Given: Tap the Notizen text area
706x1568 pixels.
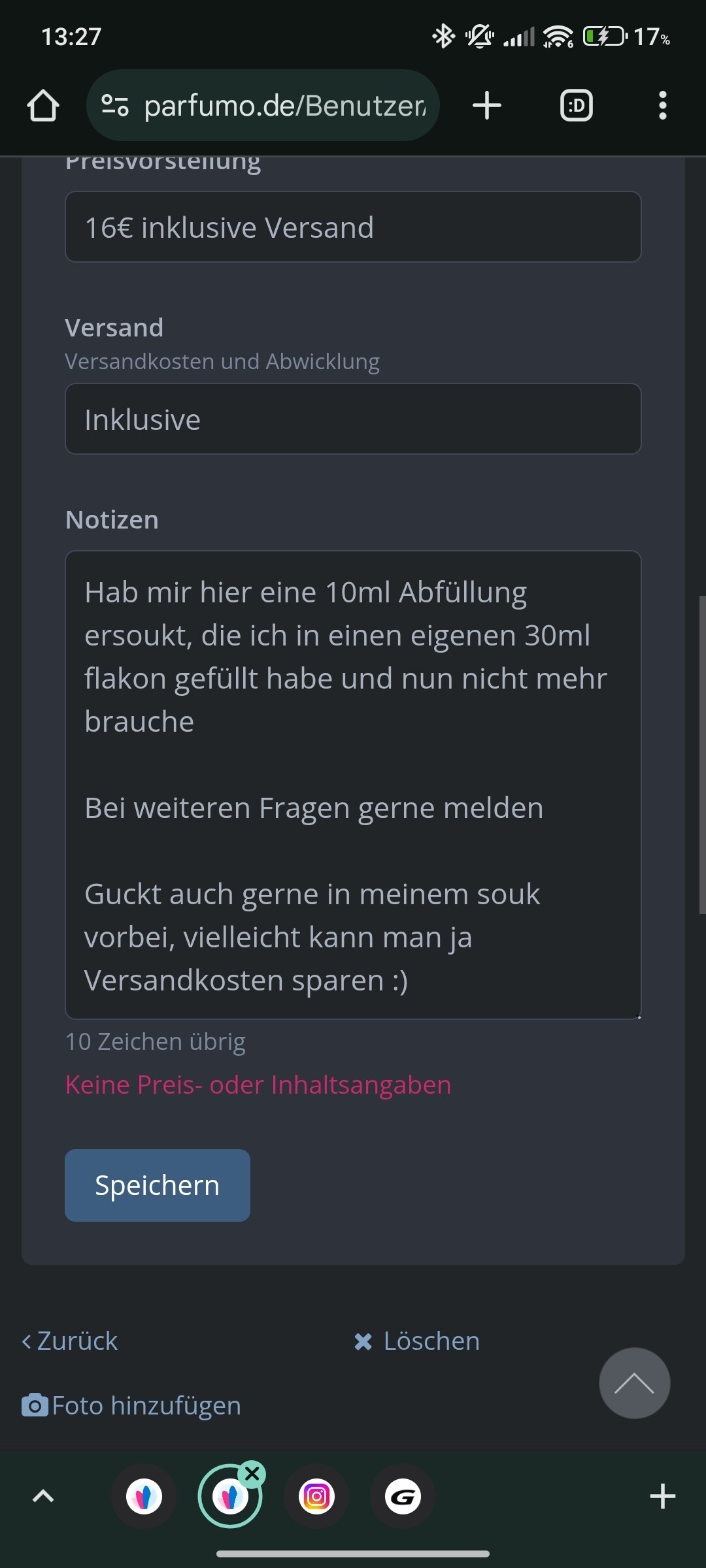Looking at the screenshot, I should [x=353, y=785].
